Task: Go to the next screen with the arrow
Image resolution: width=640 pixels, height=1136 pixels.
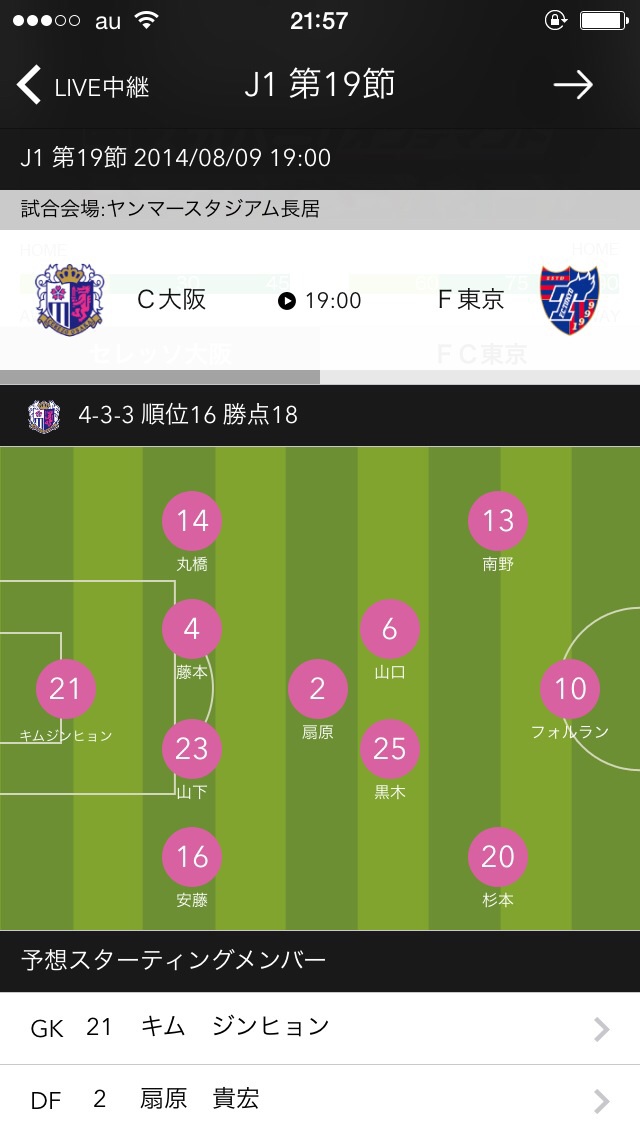Action: point(573,86)
